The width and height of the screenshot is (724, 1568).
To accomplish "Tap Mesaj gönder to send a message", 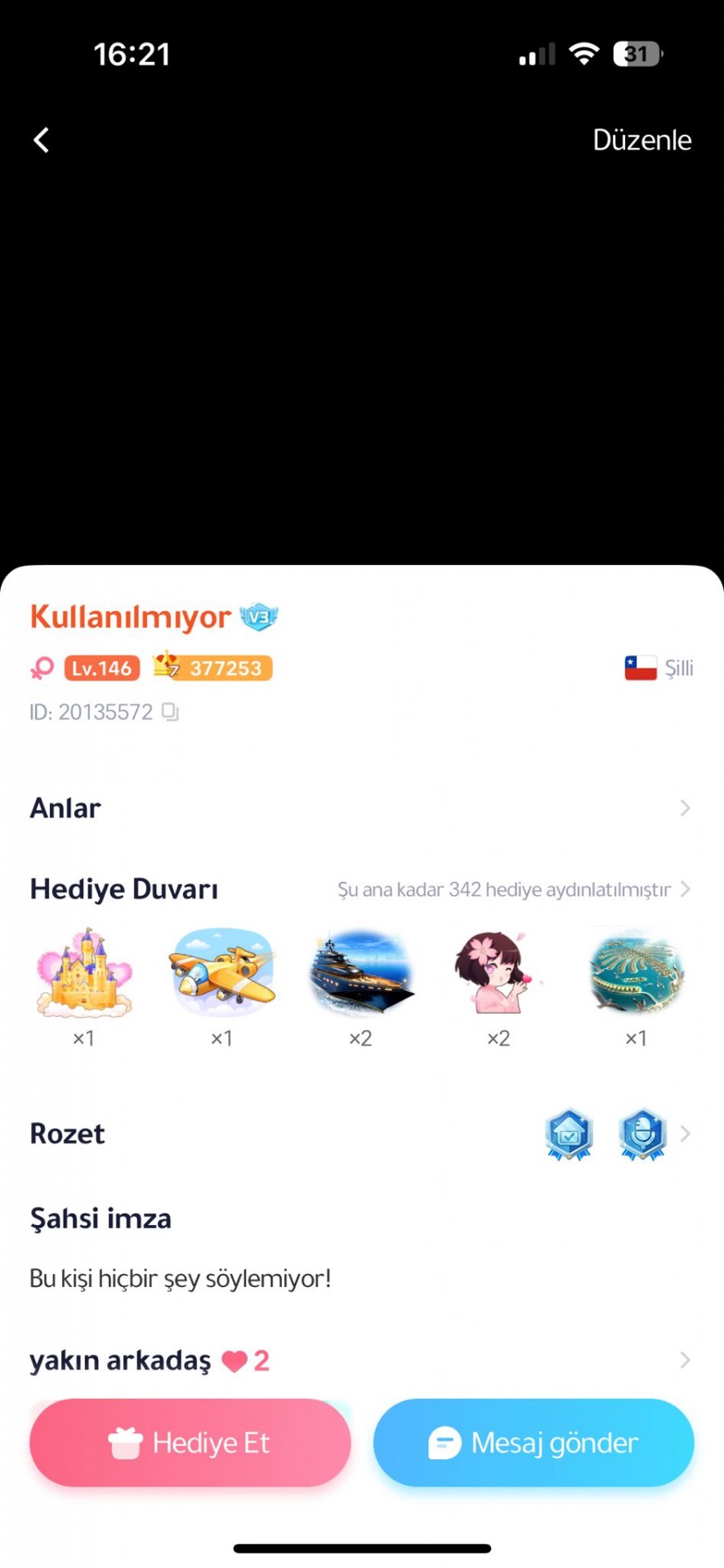I will pyautogui.click(x=534, y=1443).
